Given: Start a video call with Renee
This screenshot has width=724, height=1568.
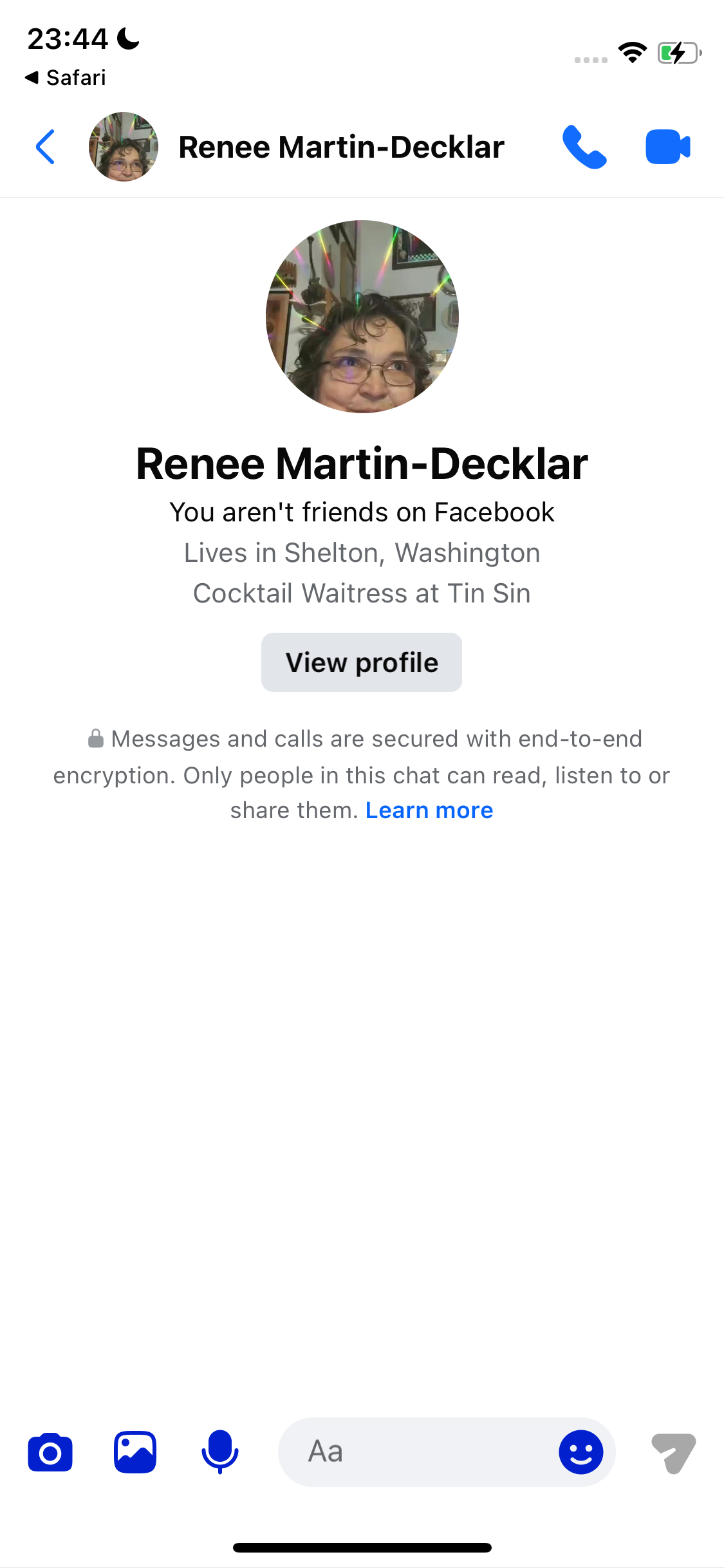Looking at the screenshot, I should 668,147.
